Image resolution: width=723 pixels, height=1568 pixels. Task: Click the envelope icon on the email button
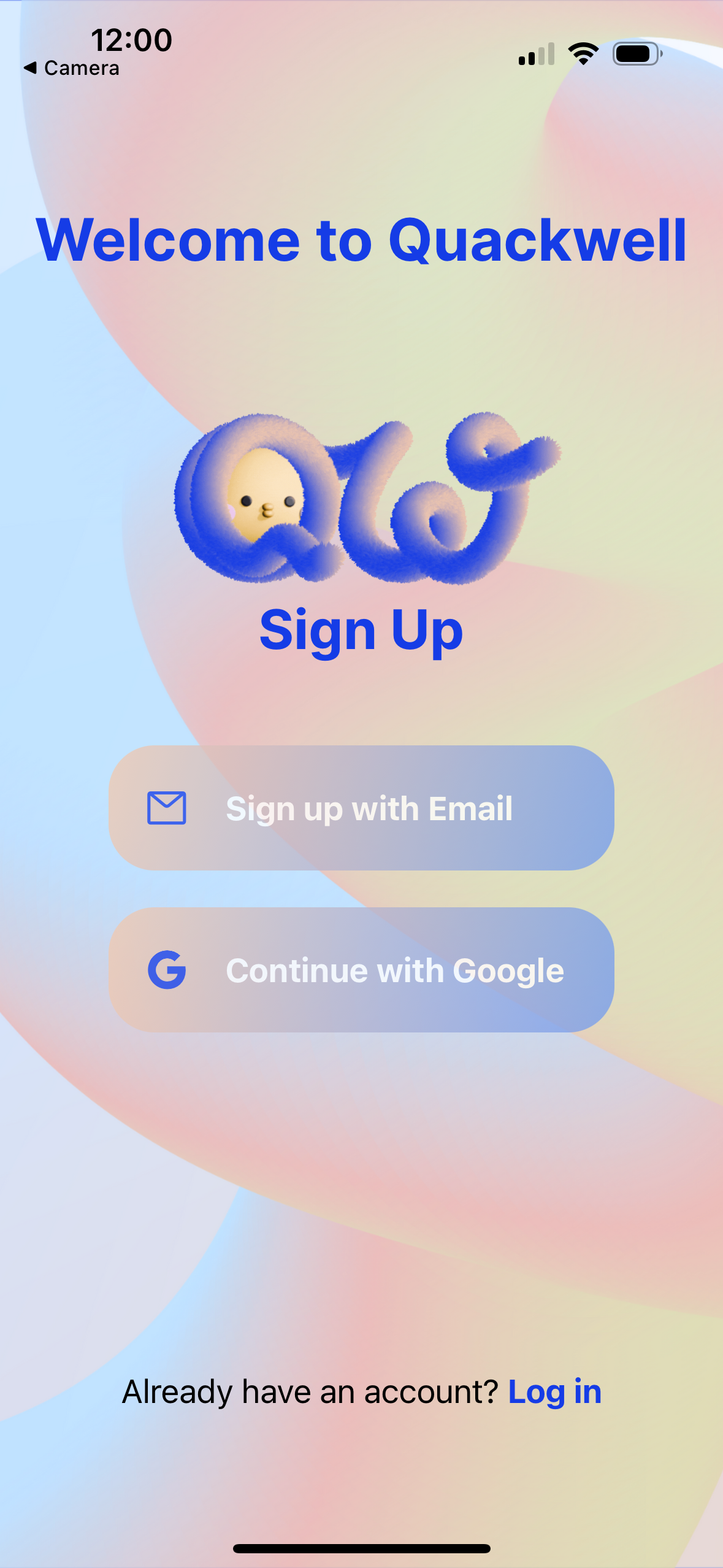click(x=167, y=809)
